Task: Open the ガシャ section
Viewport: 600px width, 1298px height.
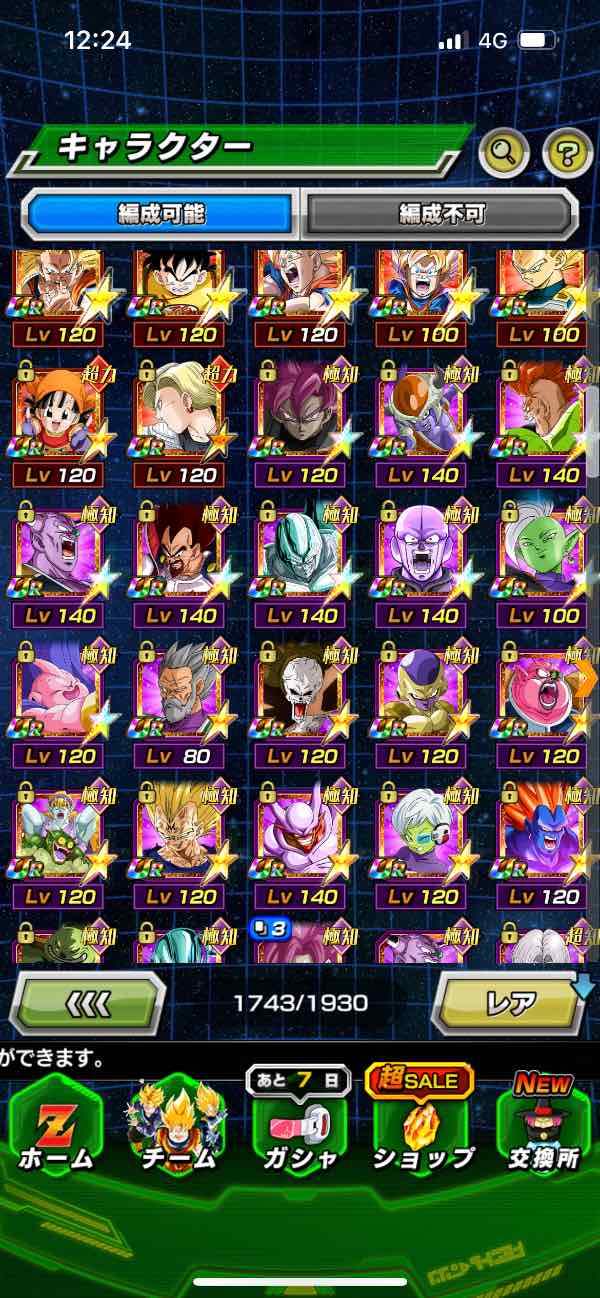Action: click(300, 1125)
